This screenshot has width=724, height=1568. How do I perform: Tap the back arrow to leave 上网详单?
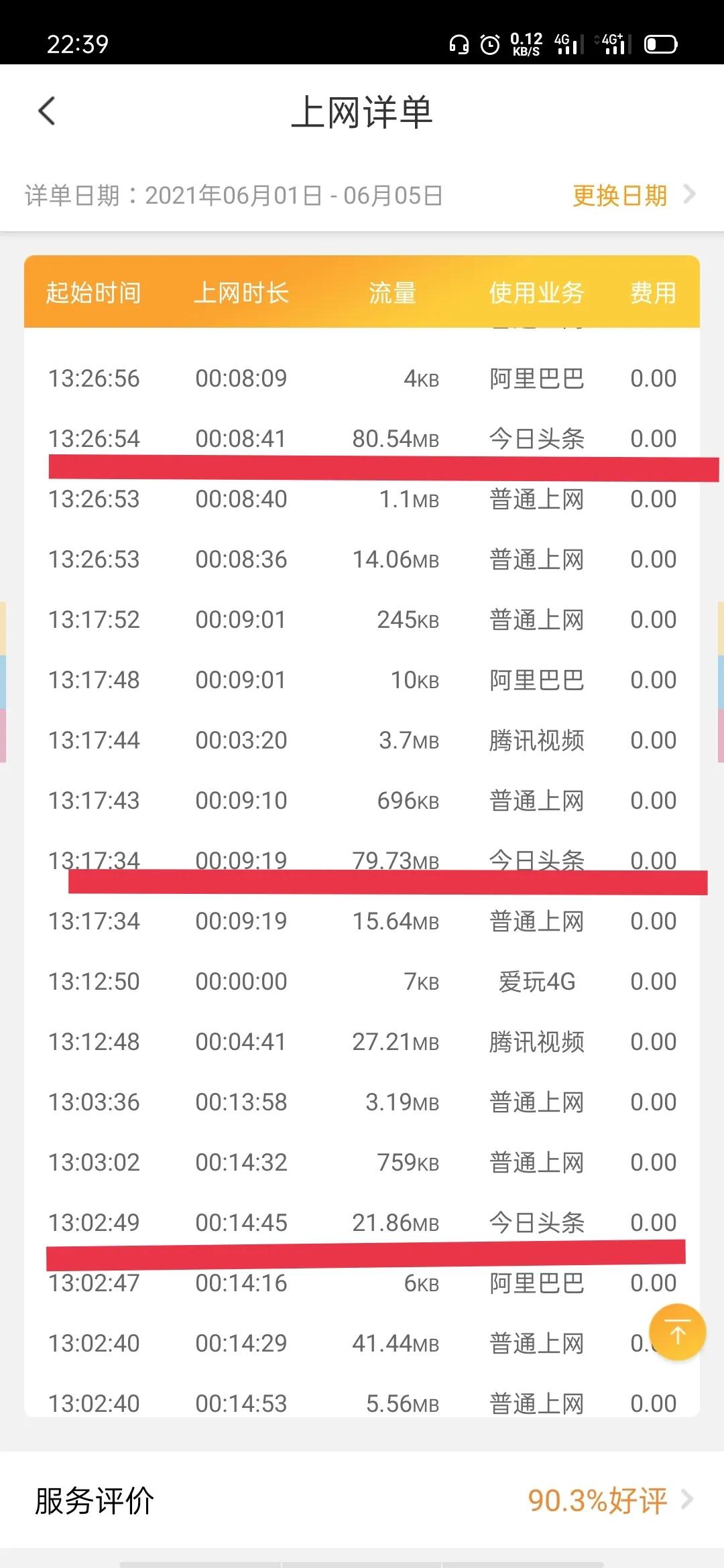(47, 112)
